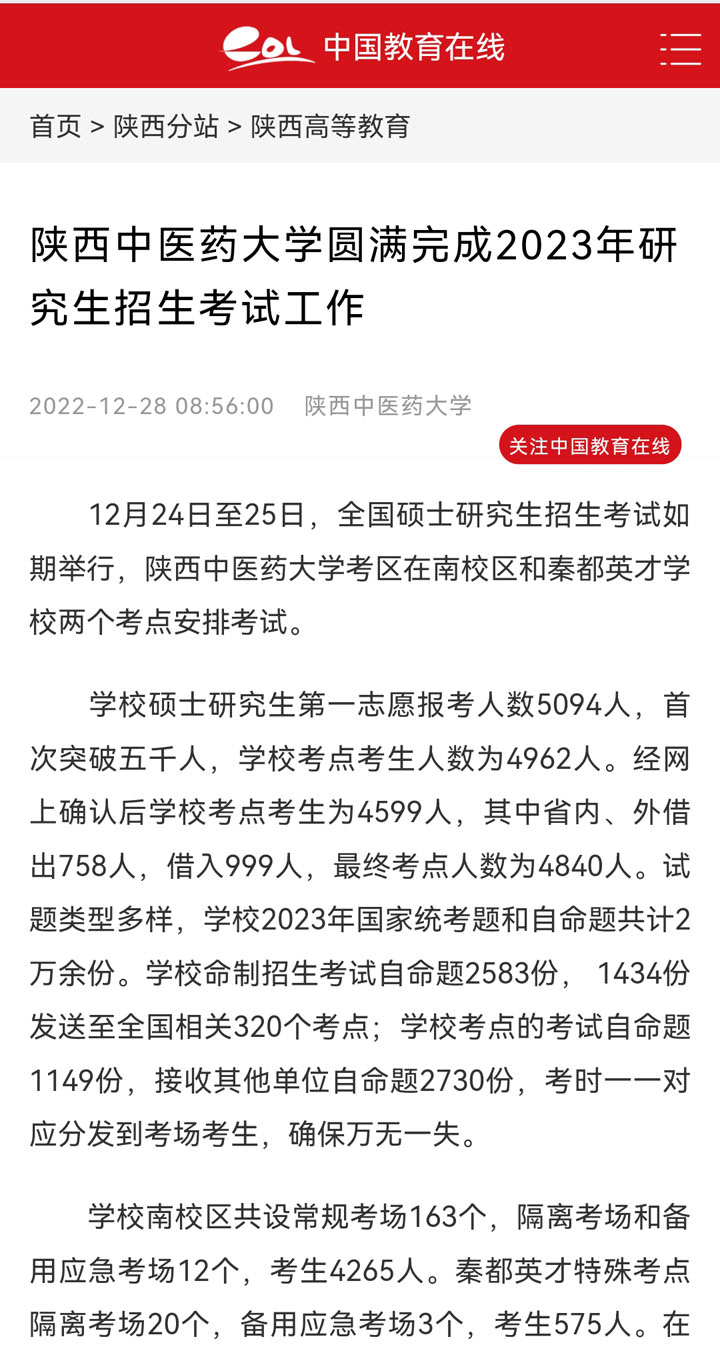Tap the 中国教育在线 logo in header
720x1355 pixels.
(x=363, y=47)
